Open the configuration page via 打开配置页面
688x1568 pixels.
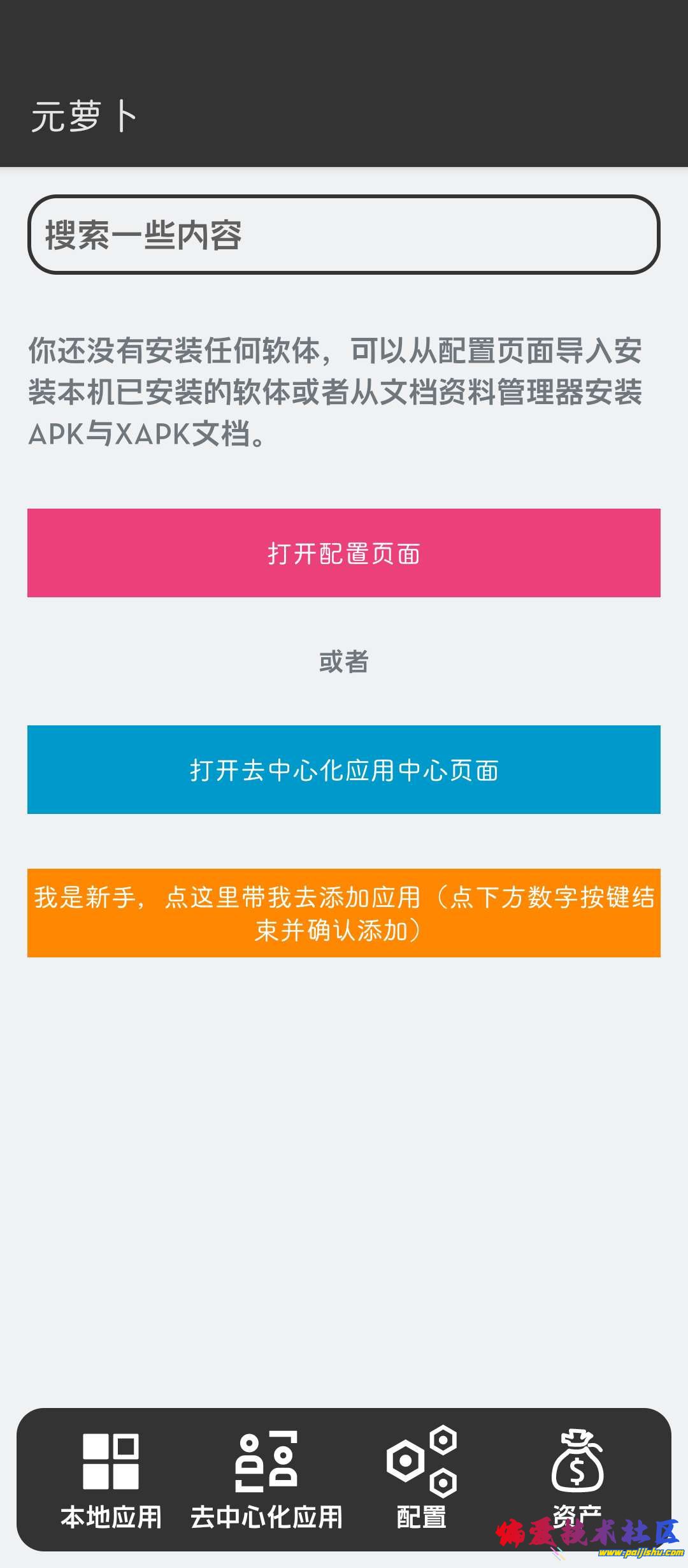tap(344, 553)
